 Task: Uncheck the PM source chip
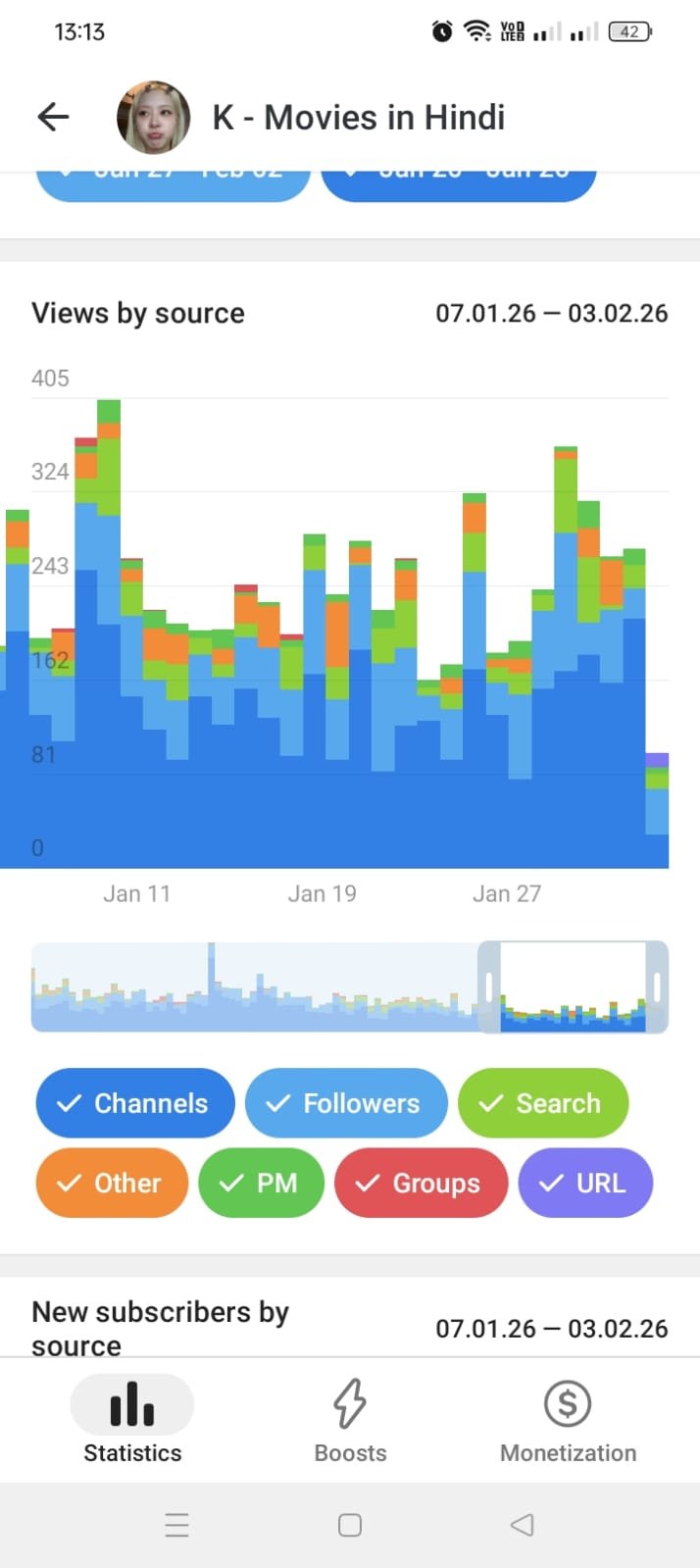261,1183
